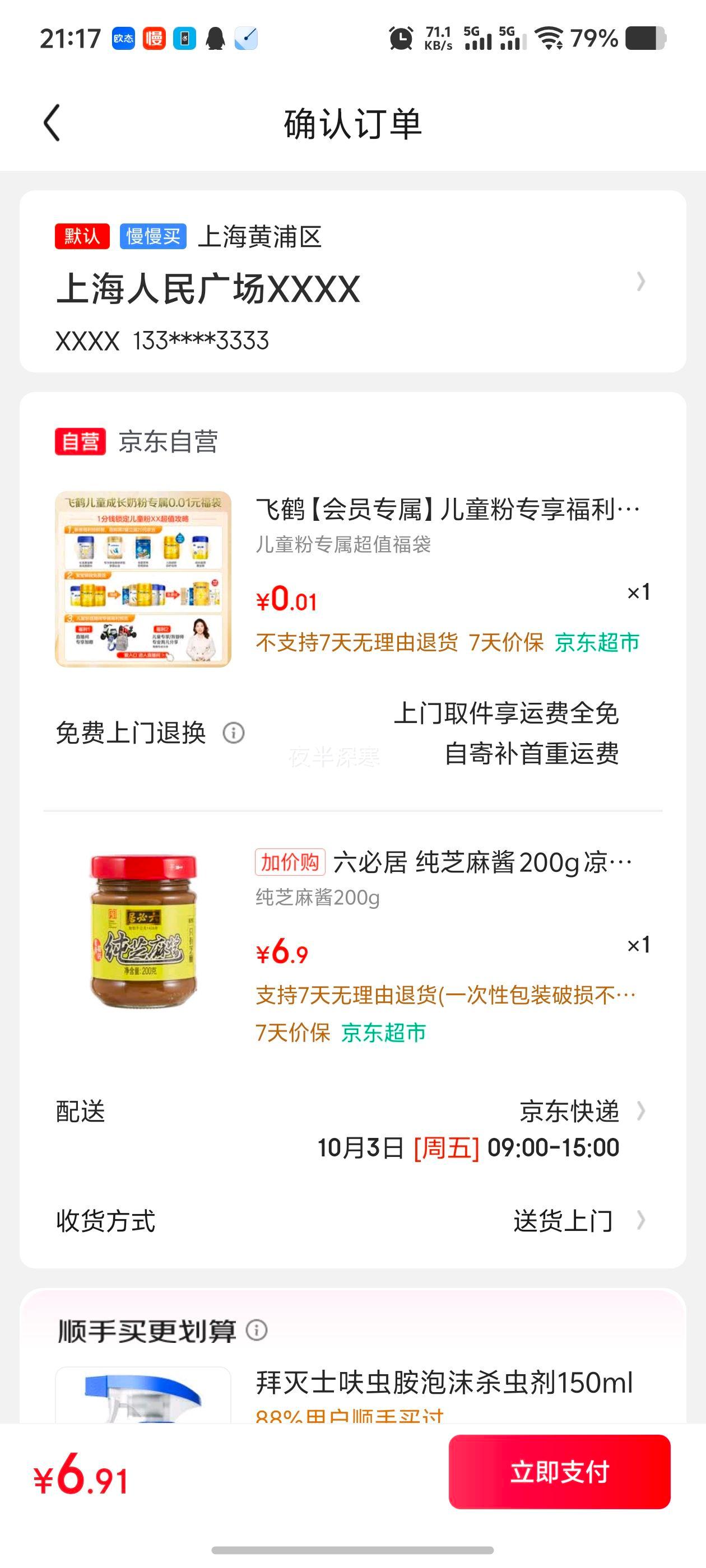Screen dimensions: 706x1568
Task: View info about 免费上门退换
Action: [x=233, y=733]
